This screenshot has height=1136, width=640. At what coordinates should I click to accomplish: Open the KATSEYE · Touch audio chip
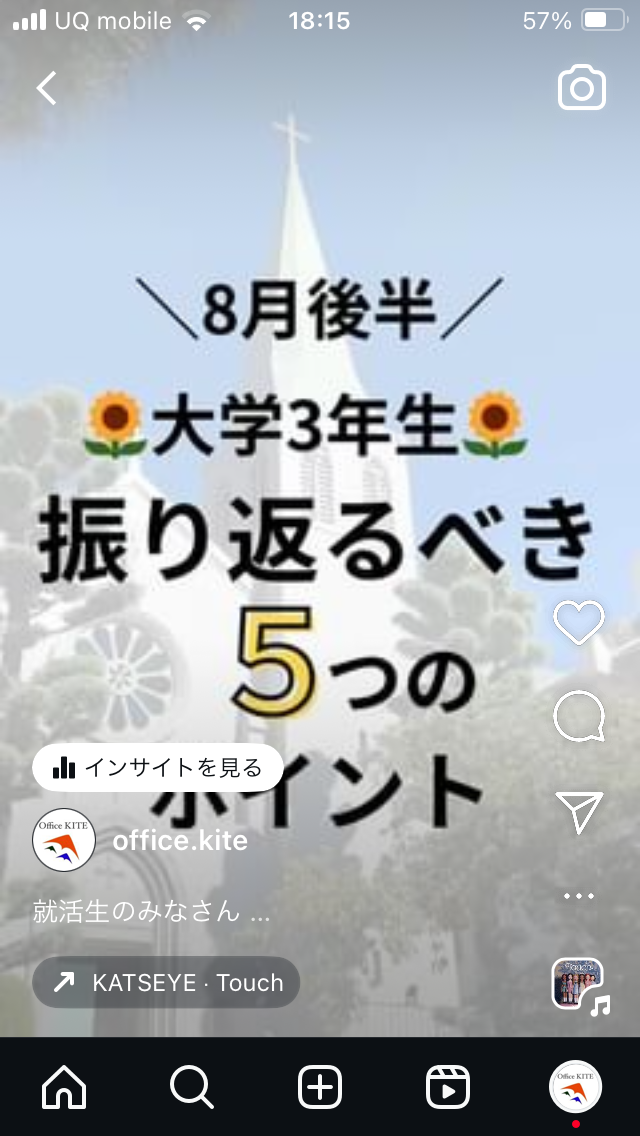point(166,982)
